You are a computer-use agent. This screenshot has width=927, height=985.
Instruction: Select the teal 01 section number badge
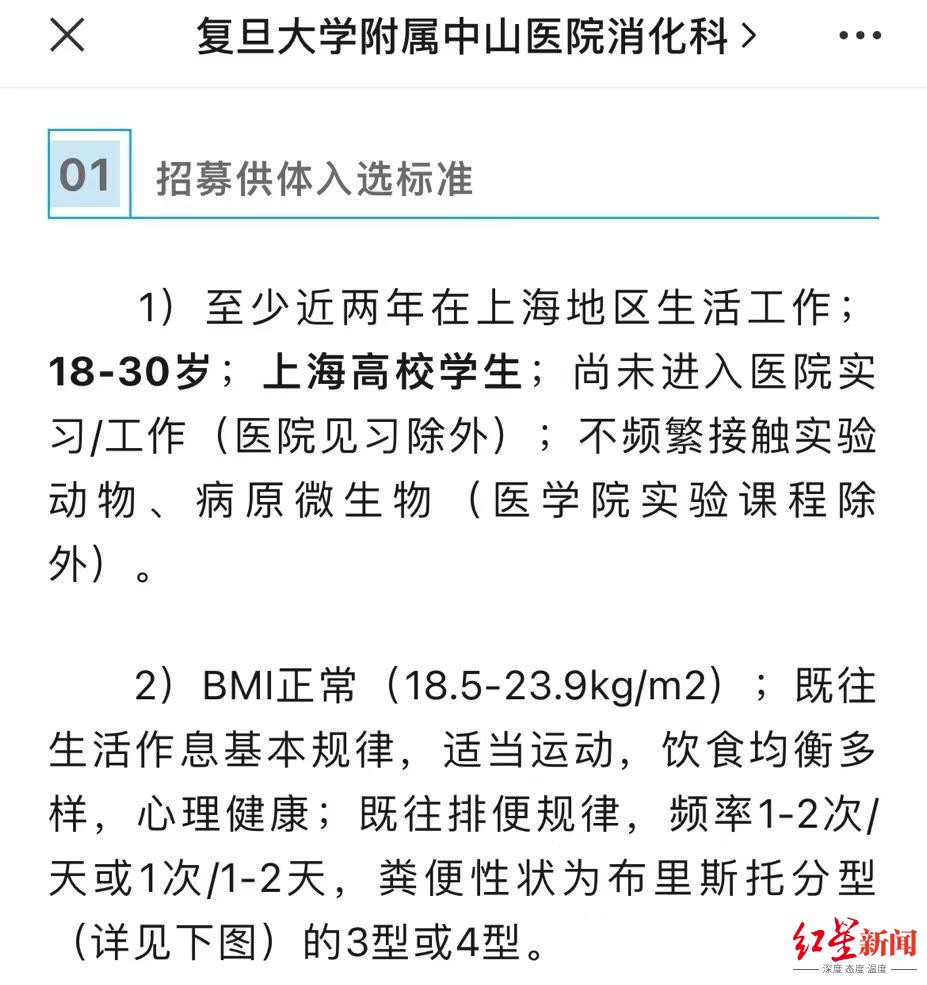(87, 174)
